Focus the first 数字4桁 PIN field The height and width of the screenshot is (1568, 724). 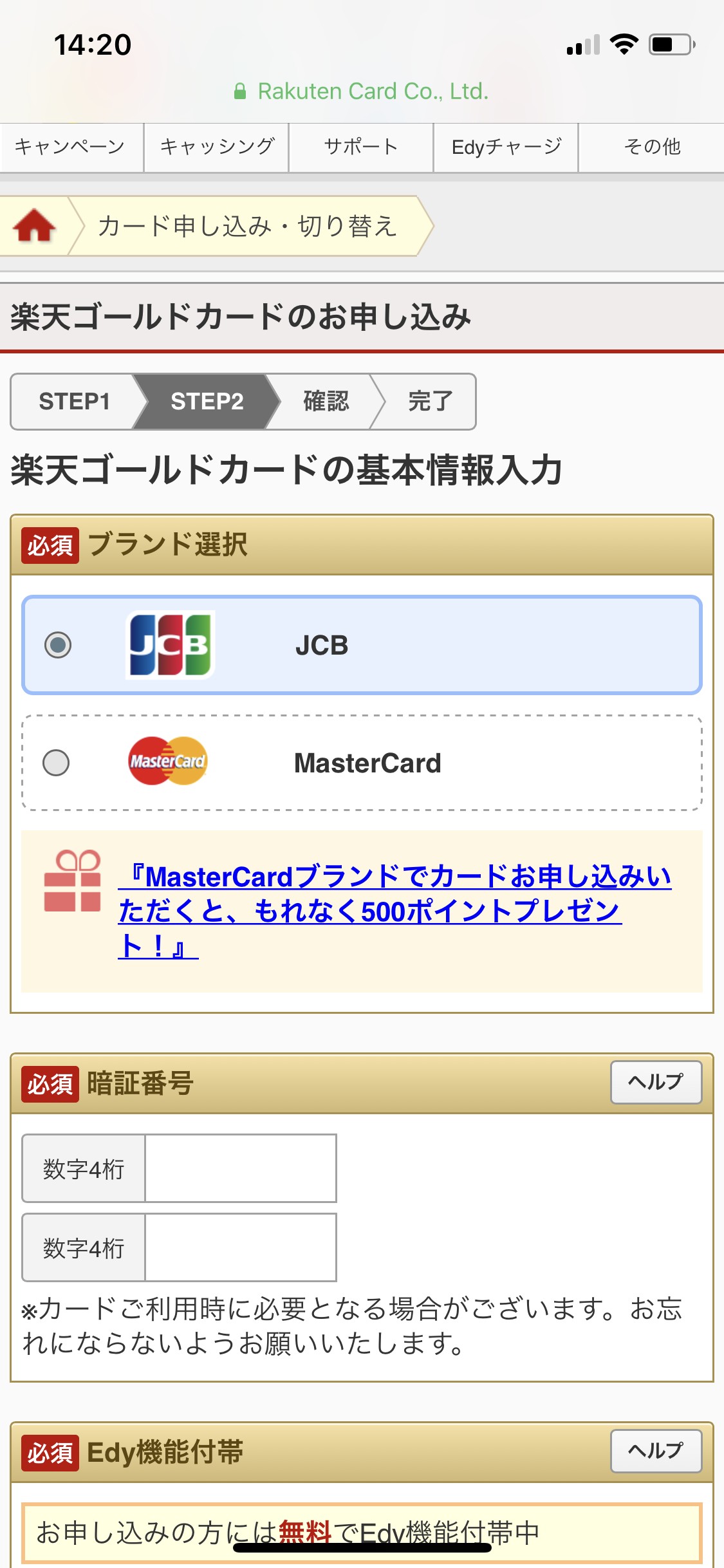click(241, 1168)
